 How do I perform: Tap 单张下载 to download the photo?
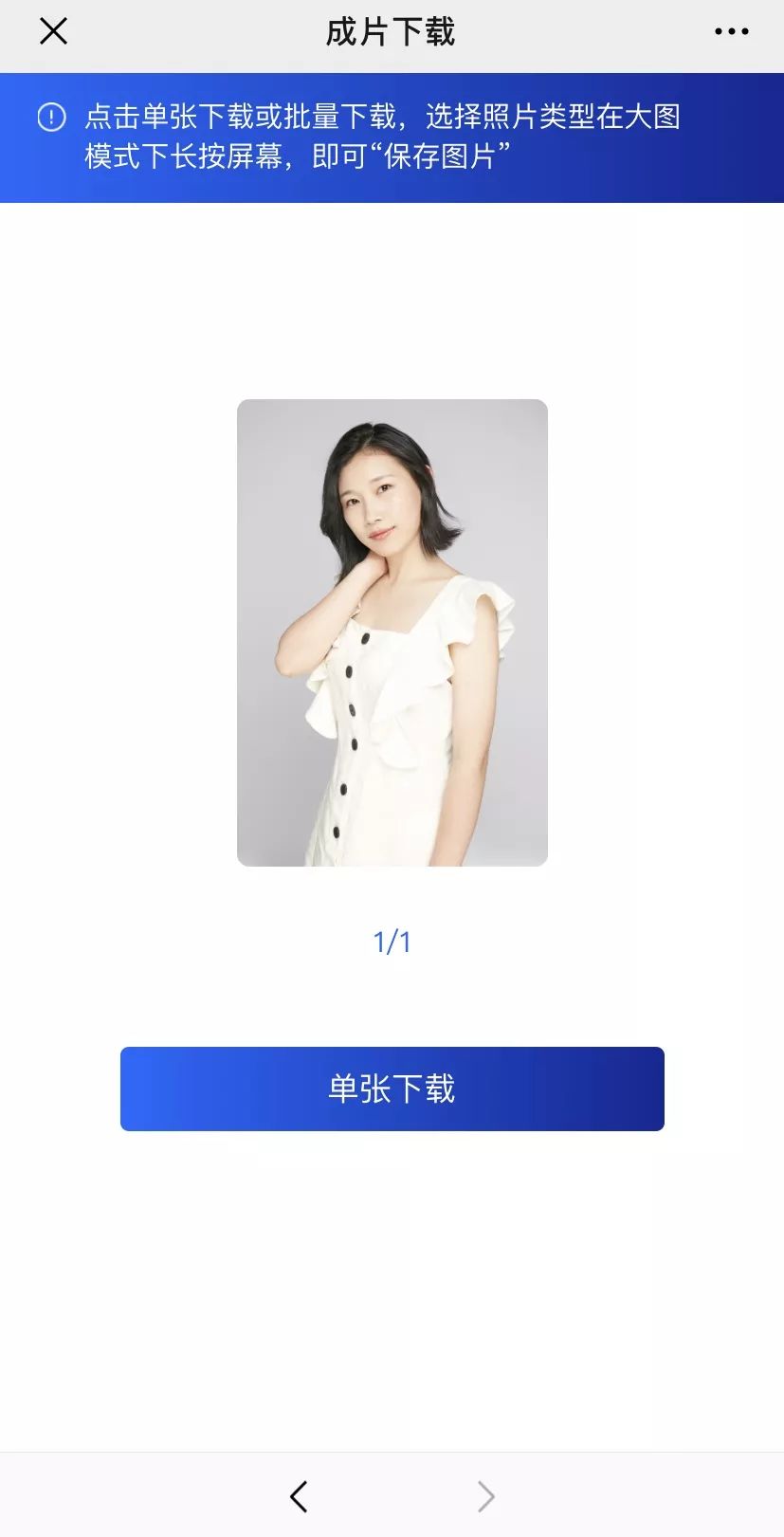pyautogui.click(x=392, y=1089)
